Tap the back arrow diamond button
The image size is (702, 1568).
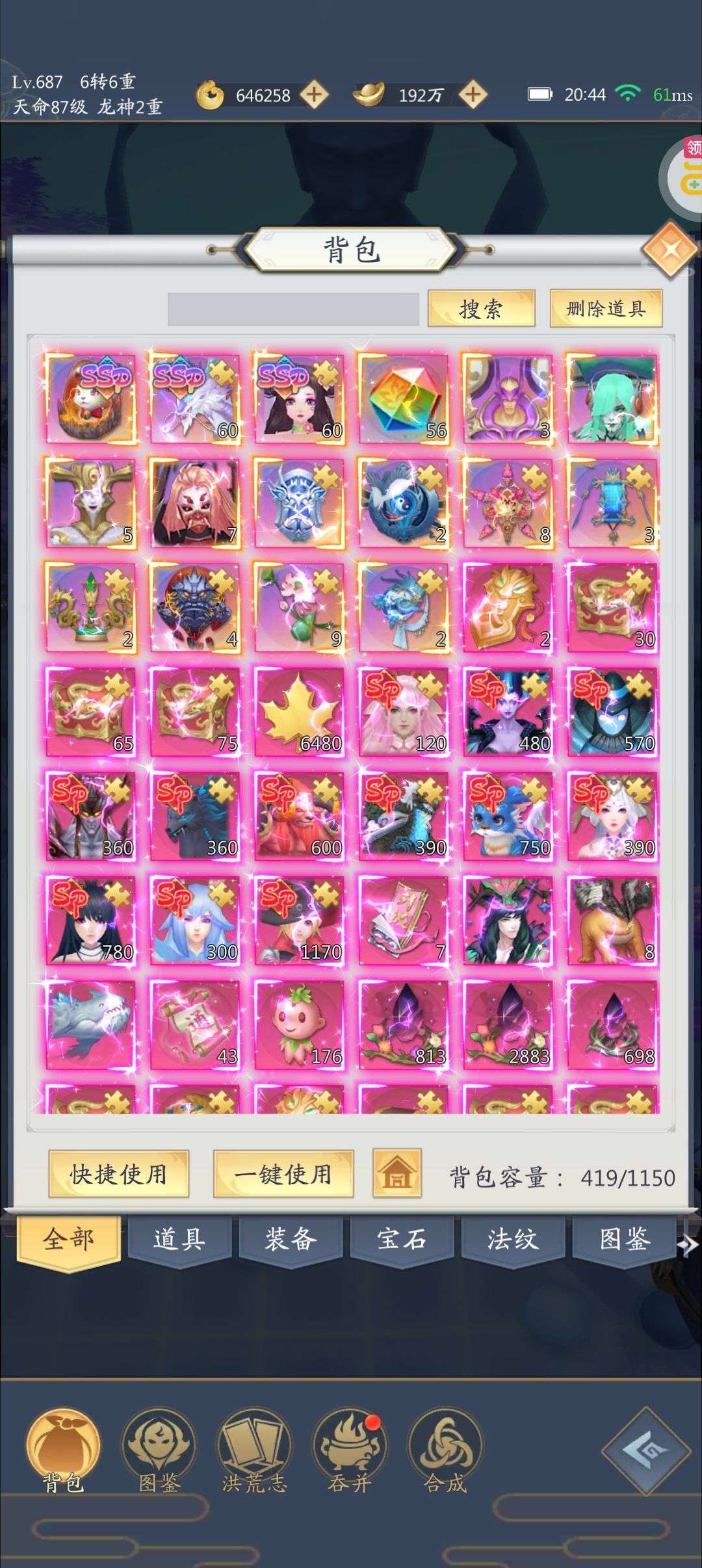click(645, 1449)
